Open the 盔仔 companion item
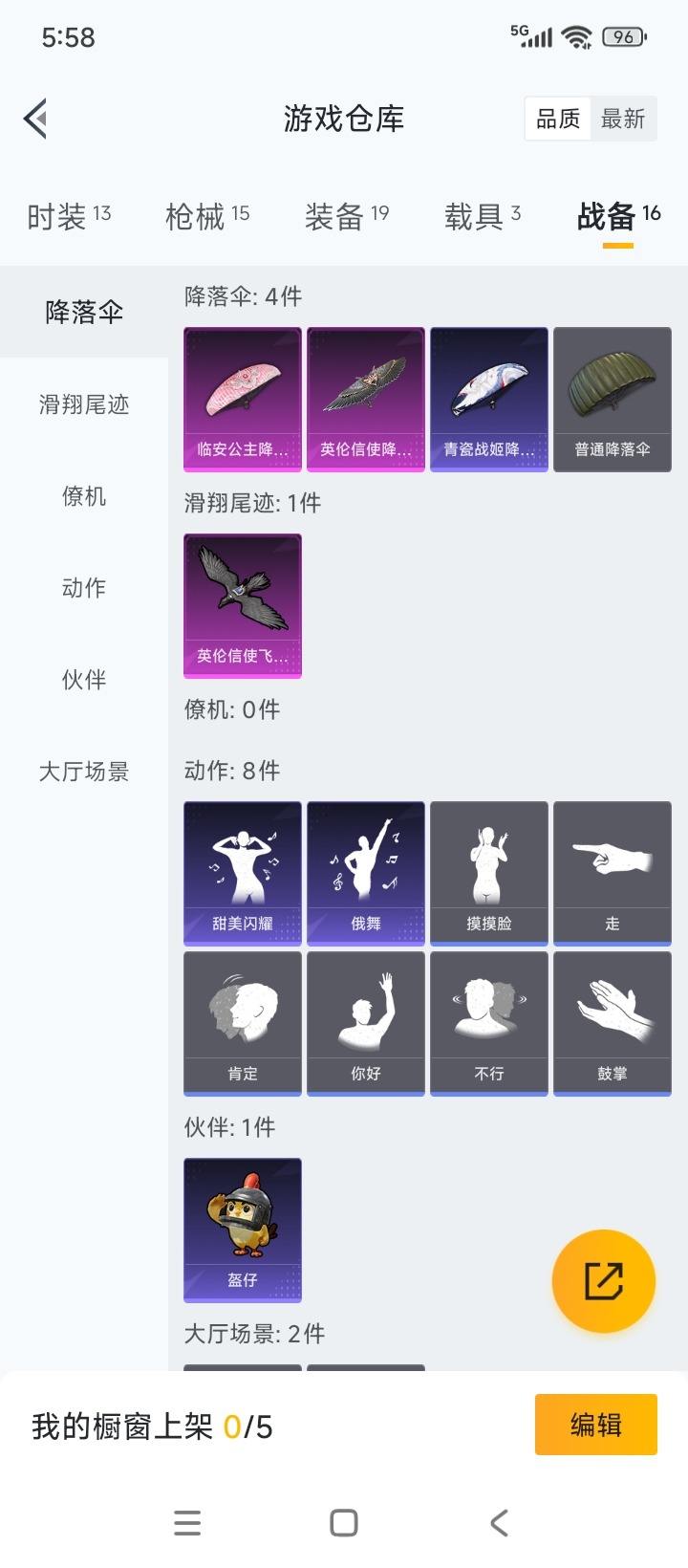 [x=243, y=1230]
